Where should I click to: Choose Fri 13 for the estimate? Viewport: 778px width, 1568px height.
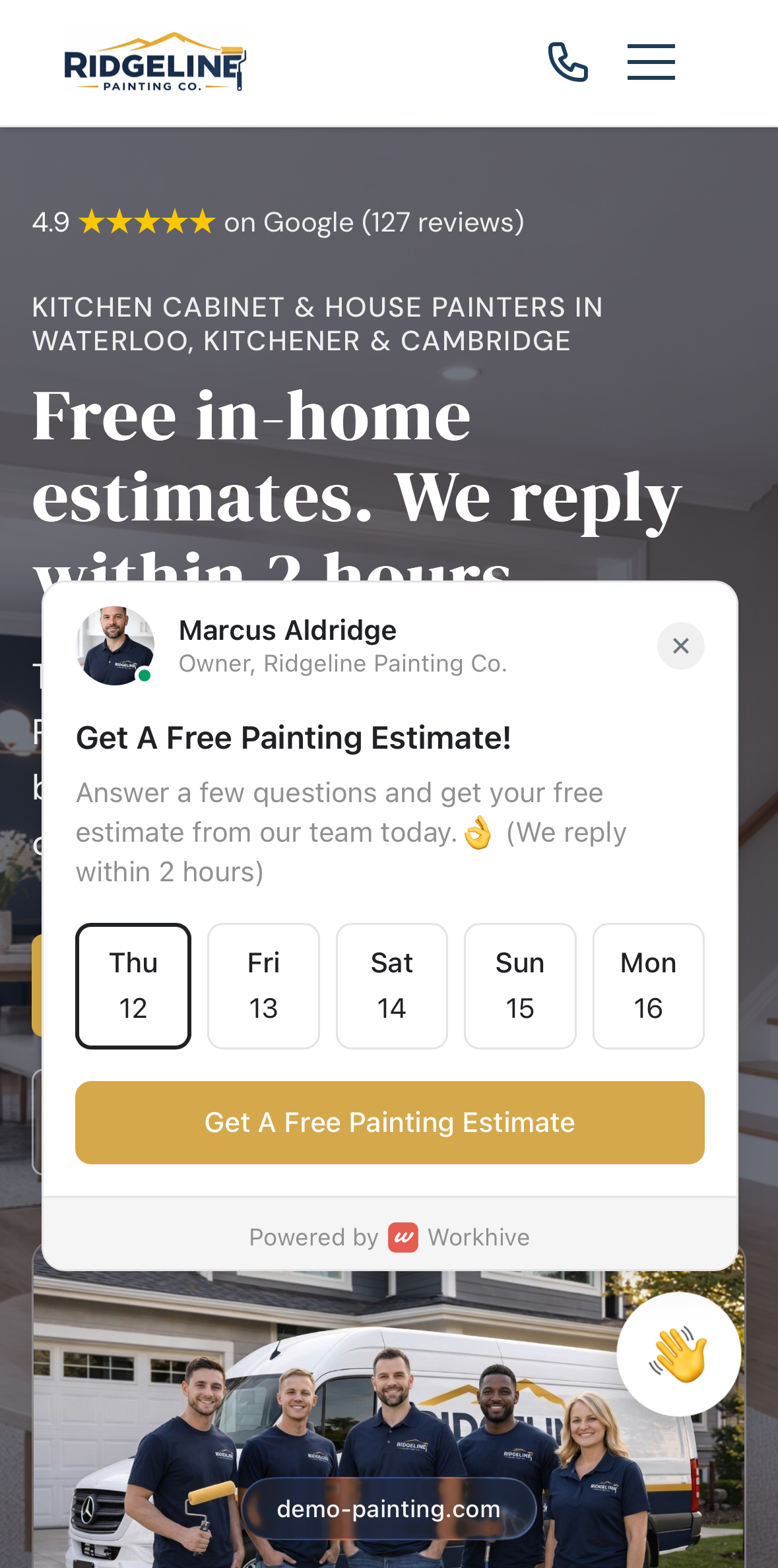click(263, 986)
